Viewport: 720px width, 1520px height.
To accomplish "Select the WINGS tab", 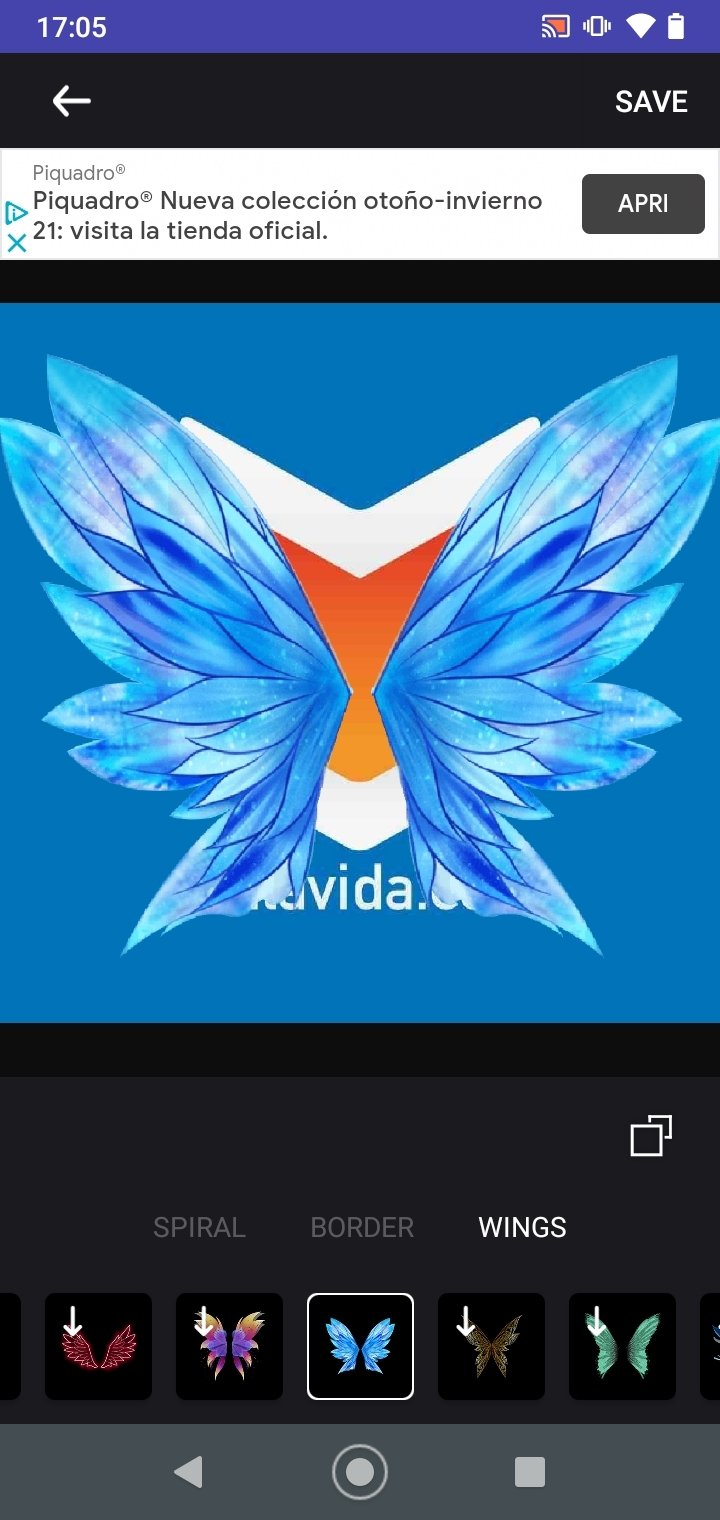I will pos(522,1227).
